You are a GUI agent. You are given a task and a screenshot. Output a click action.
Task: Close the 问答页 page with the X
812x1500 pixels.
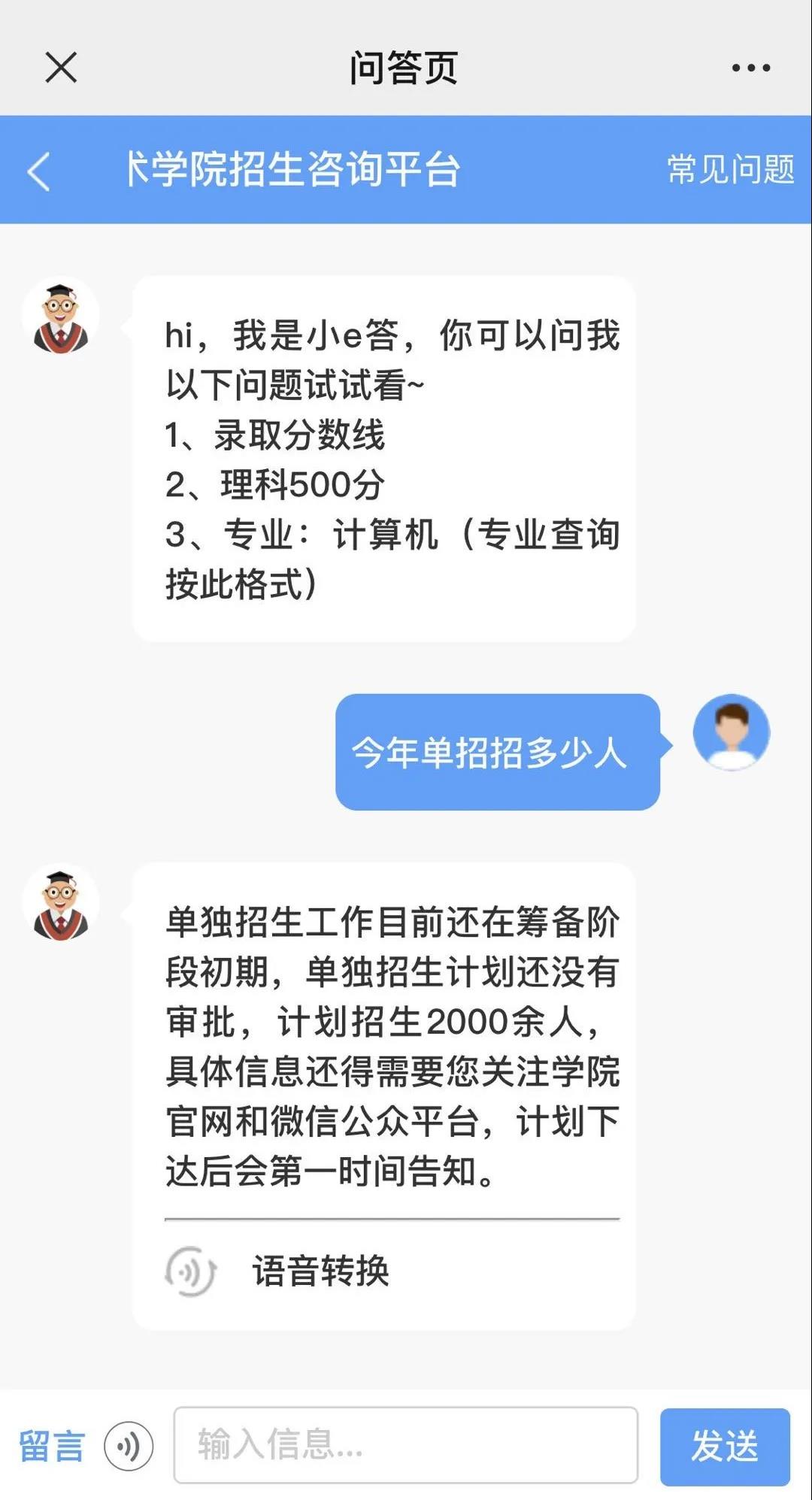click(61, 68)
